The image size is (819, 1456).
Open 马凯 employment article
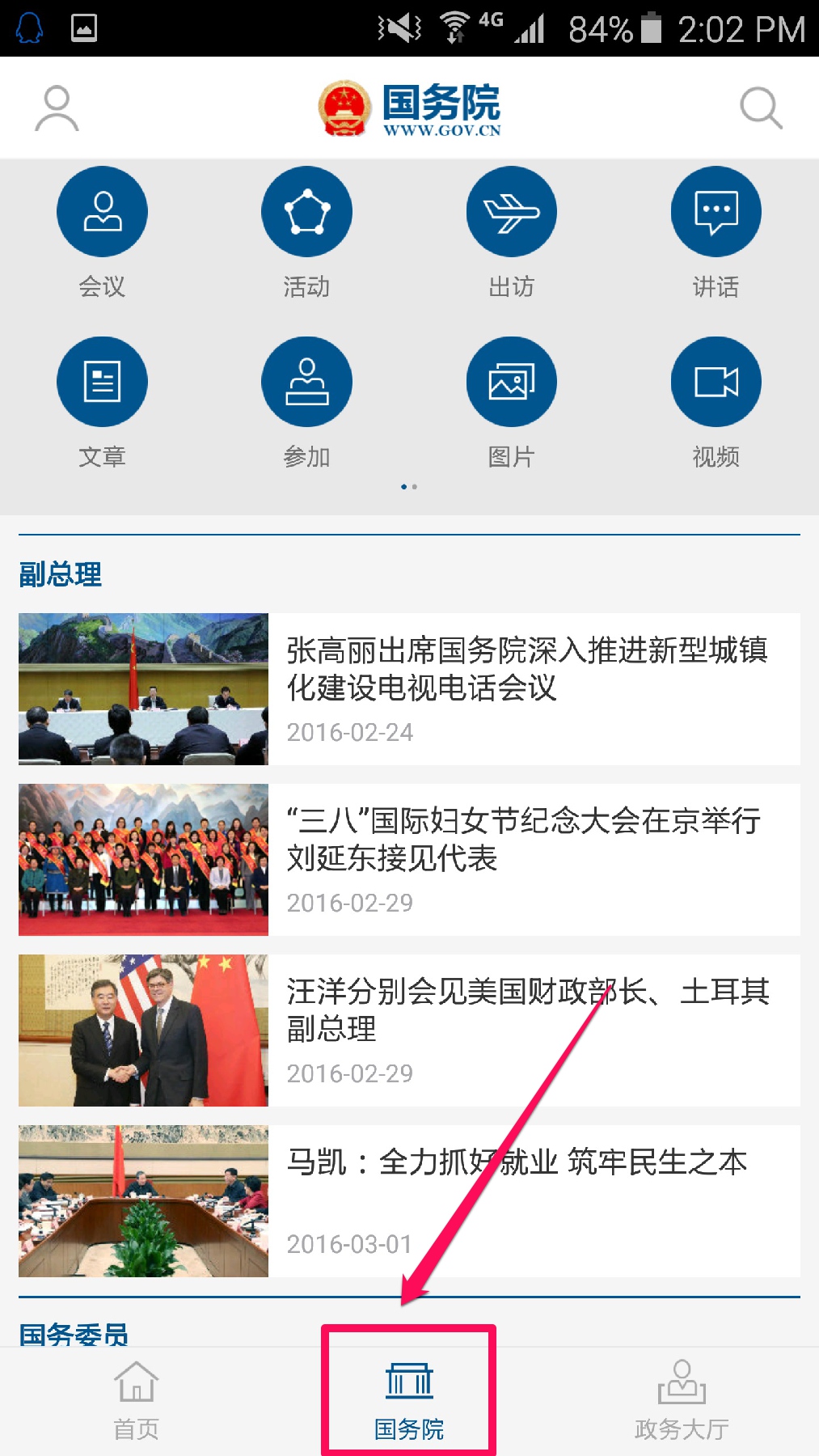517,1163
